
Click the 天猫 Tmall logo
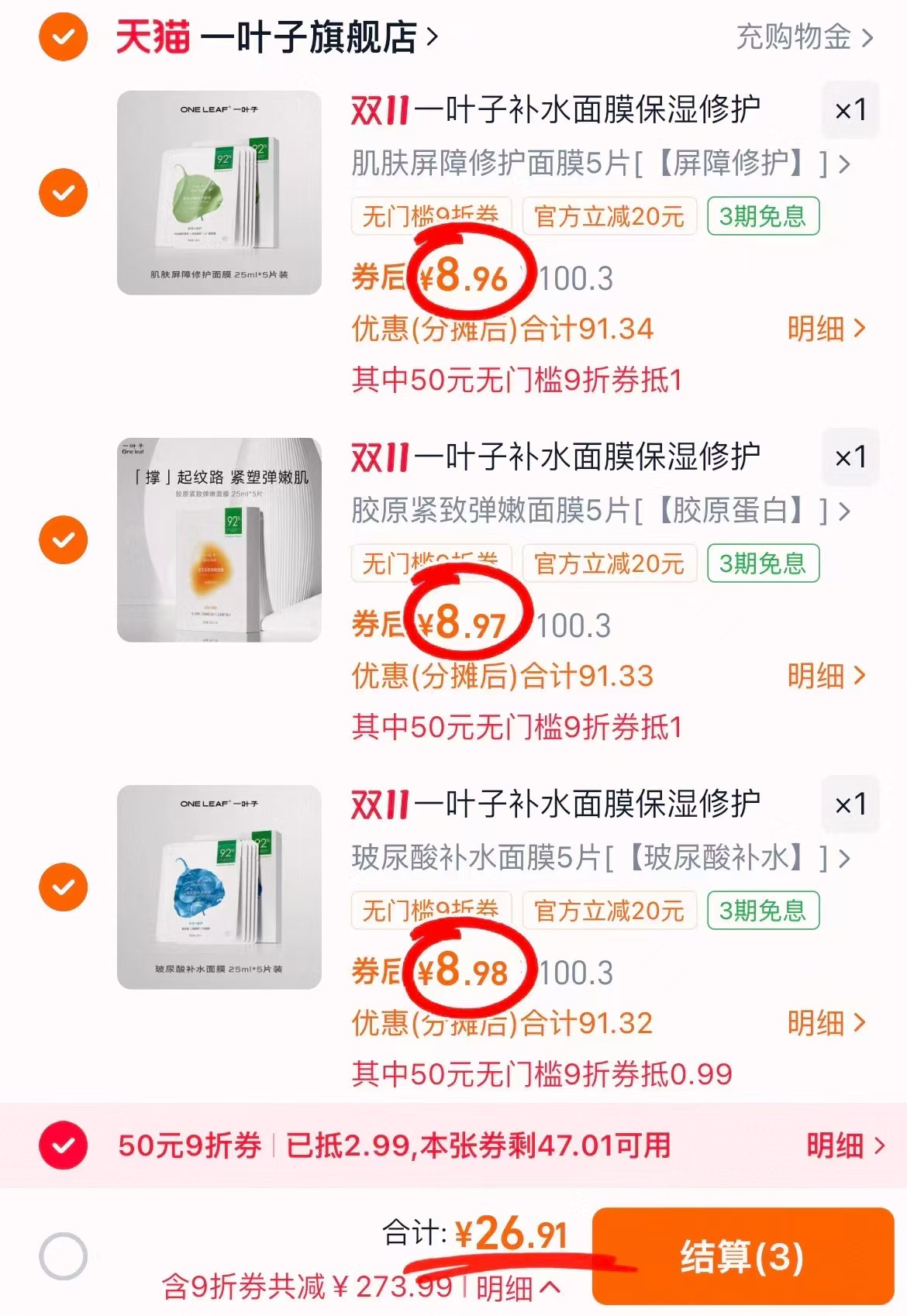pos(152,35)
